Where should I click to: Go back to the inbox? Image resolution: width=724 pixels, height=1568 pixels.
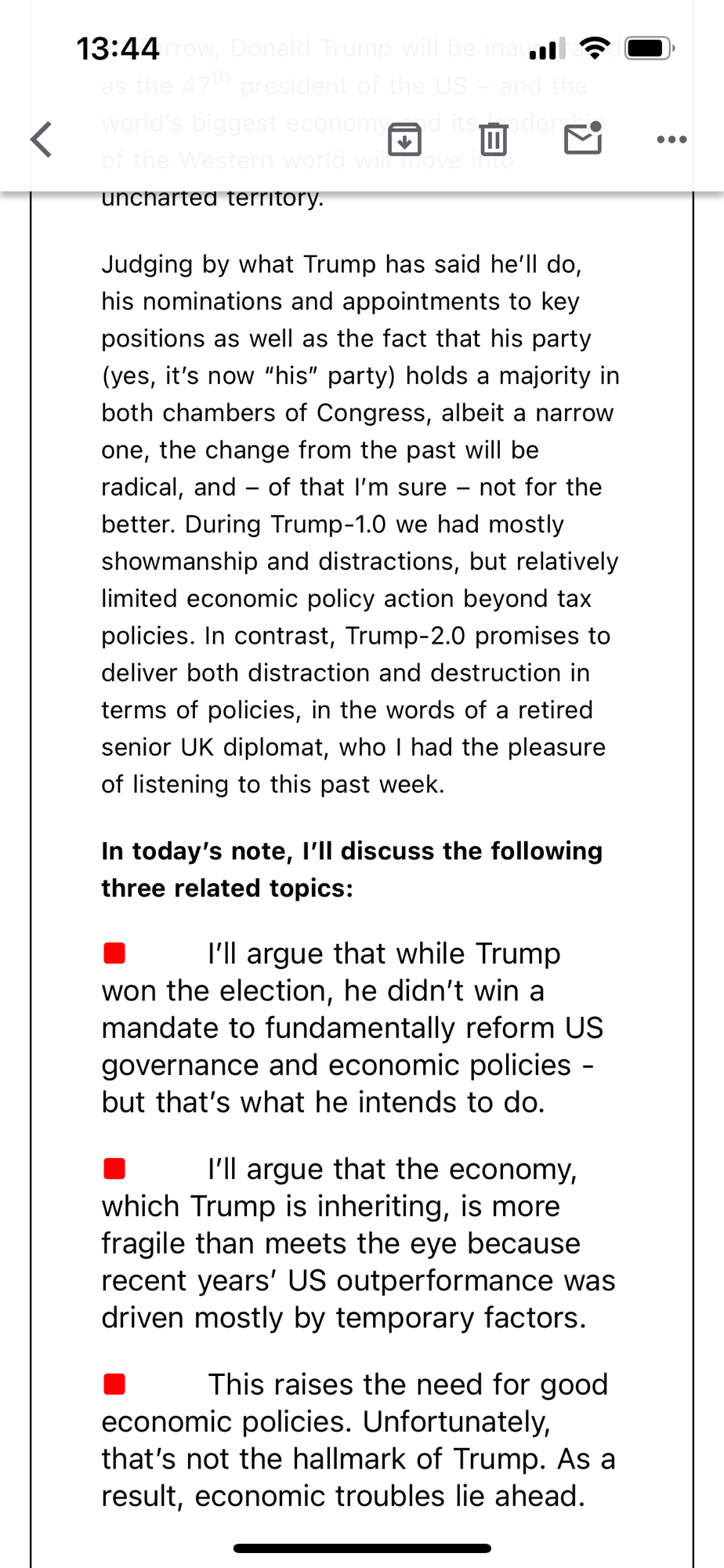click(x=42, y=140)
